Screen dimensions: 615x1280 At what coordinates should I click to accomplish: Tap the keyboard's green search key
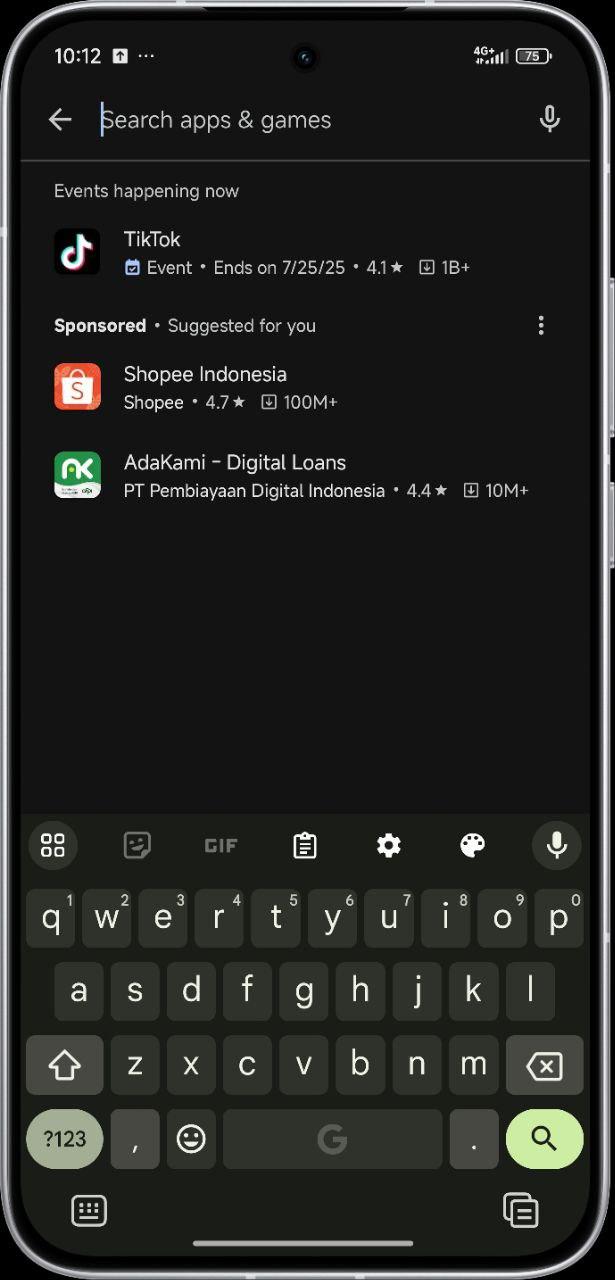(544, 1138)
